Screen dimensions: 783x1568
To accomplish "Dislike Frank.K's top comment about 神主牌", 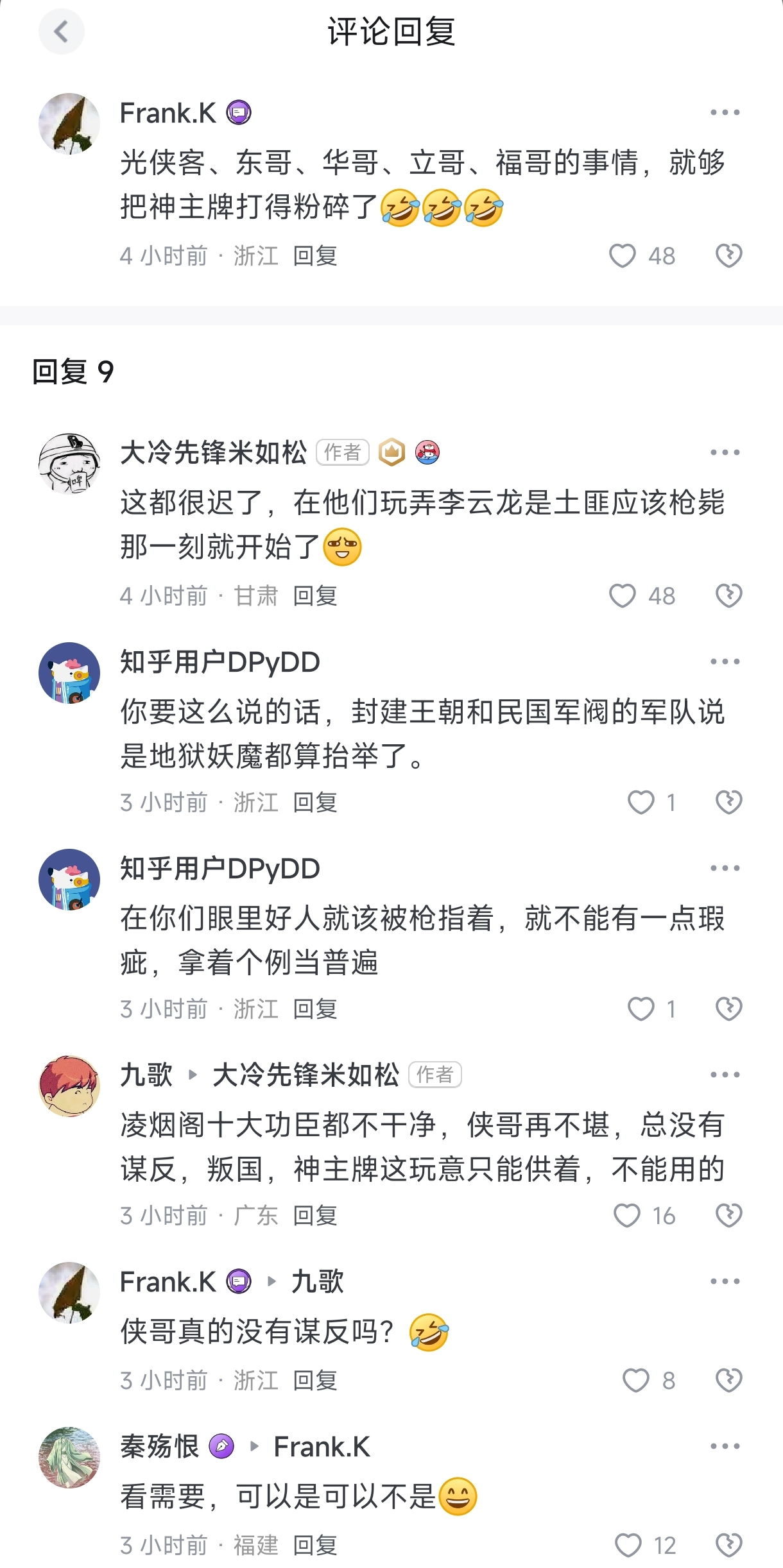I will [728, 256].
